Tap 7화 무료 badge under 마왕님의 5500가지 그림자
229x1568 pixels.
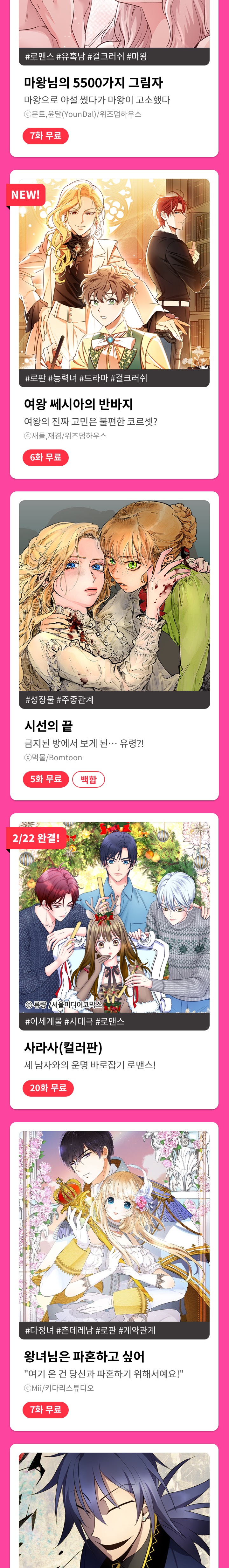pyautogui.click(x=46, y=136)
